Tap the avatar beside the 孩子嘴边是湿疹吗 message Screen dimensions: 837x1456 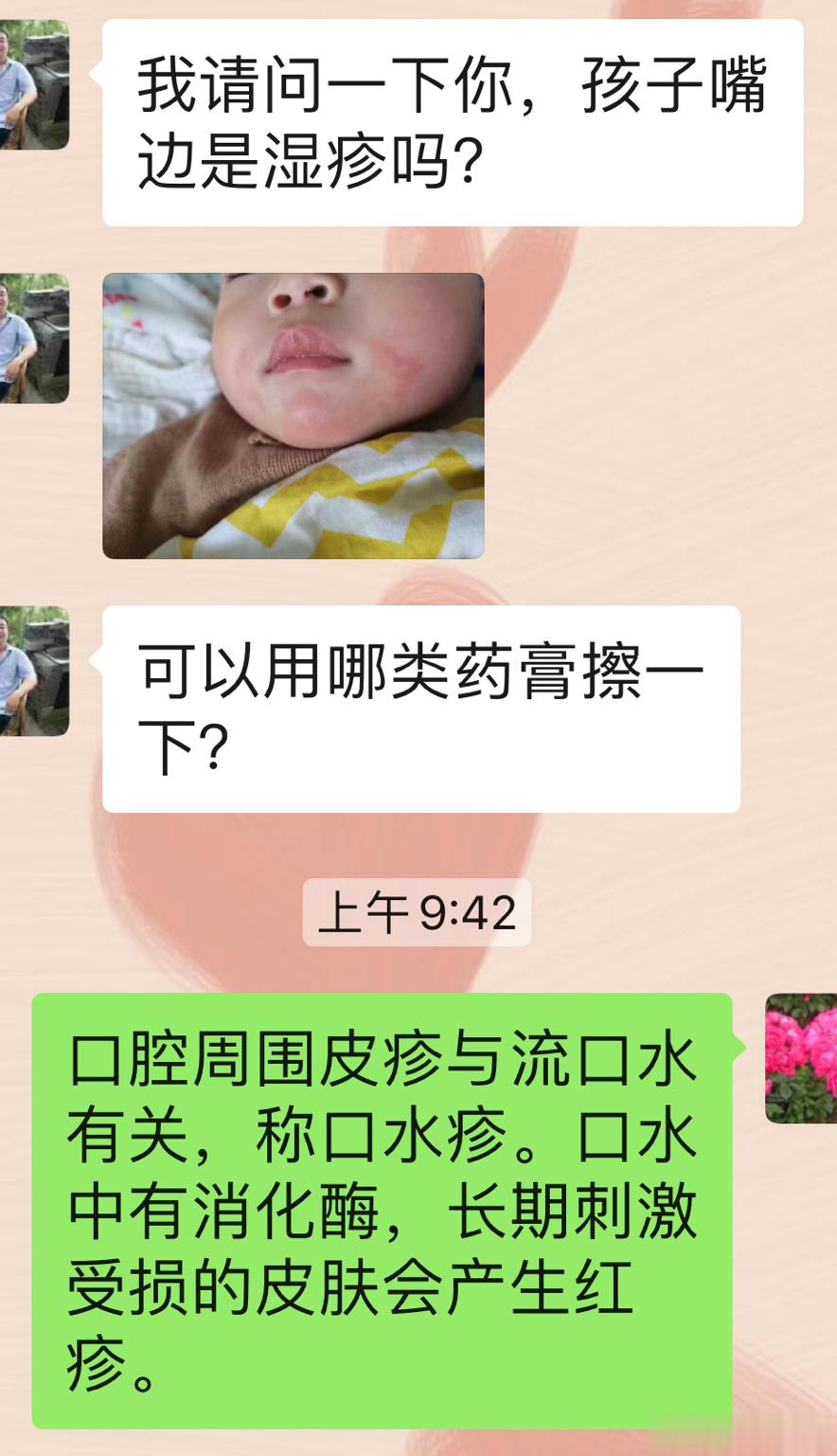coord(33,84)
